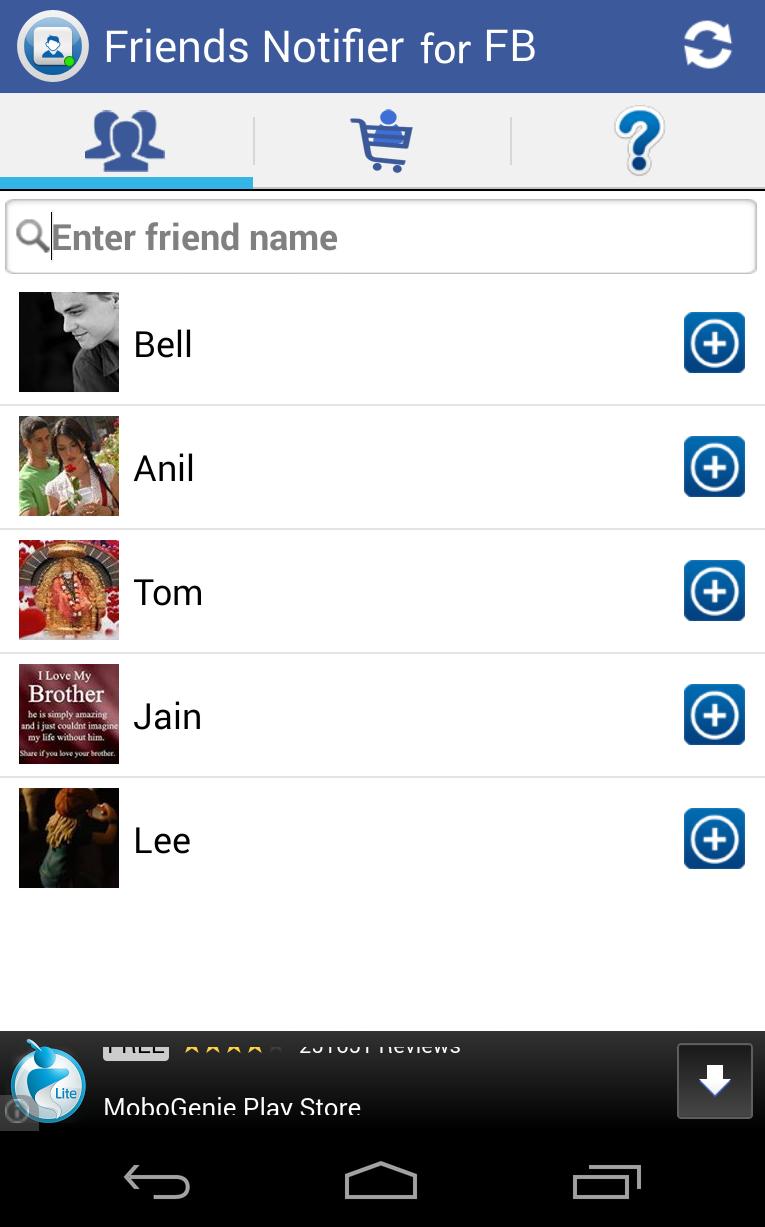Screen dimensions: 765x1227
Task: Refresh the friends list
Action: pyautogui.click(x=708, y=46)
